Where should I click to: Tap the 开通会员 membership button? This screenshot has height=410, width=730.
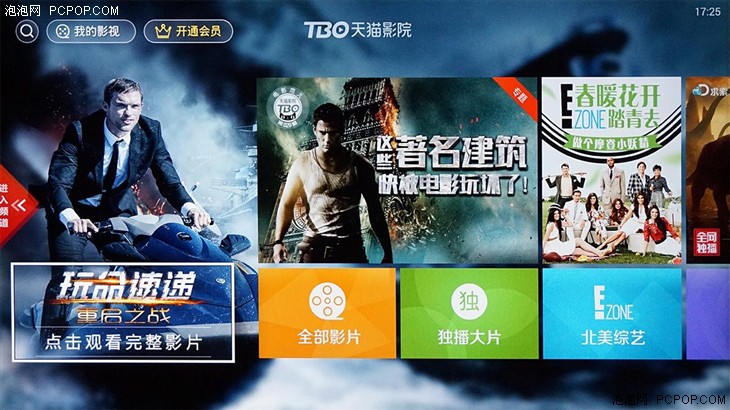pyautogui.click(x=189, y=31)
